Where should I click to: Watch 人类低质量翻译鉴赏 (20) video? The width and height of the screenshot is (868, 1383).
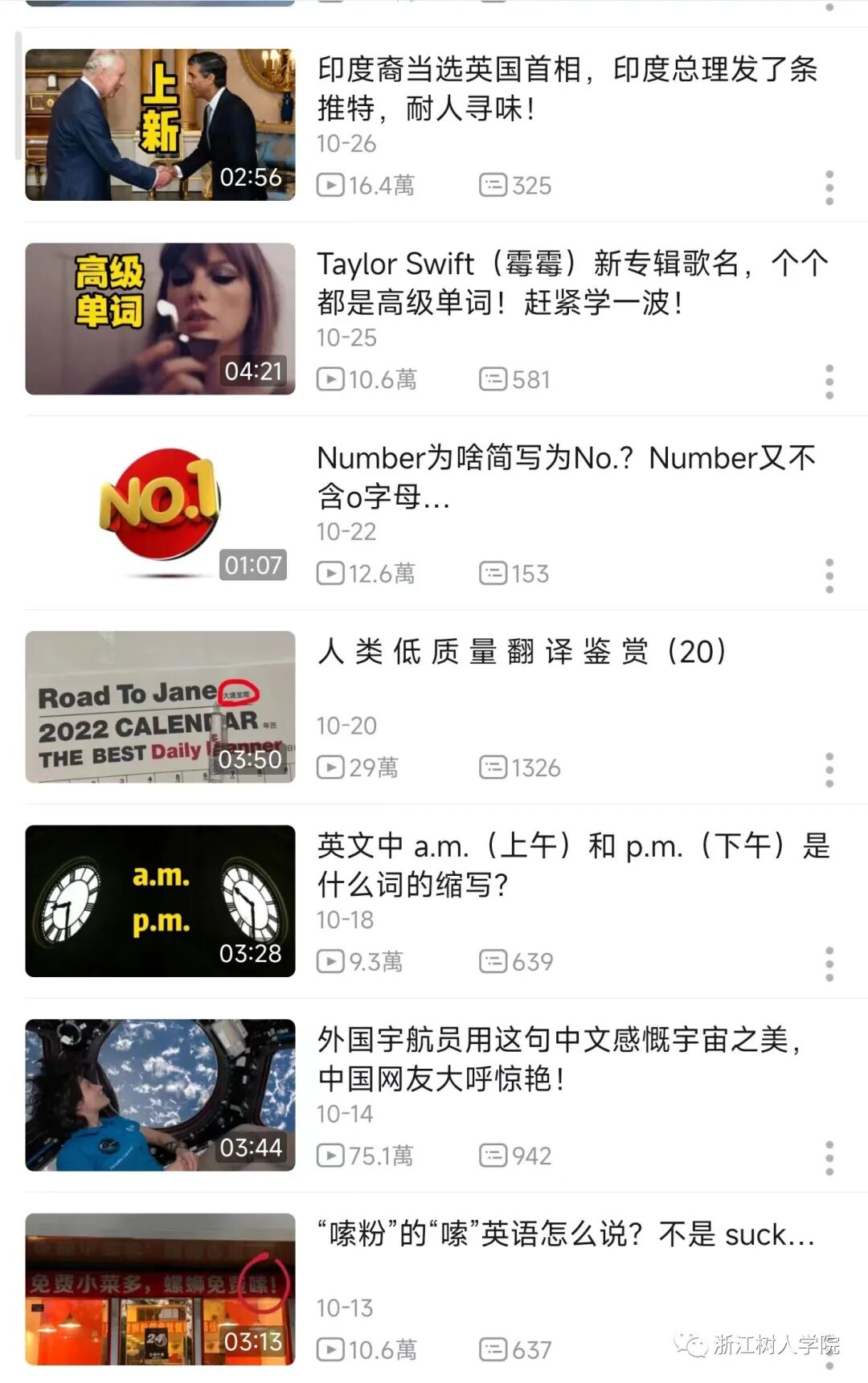pos(161,706)
